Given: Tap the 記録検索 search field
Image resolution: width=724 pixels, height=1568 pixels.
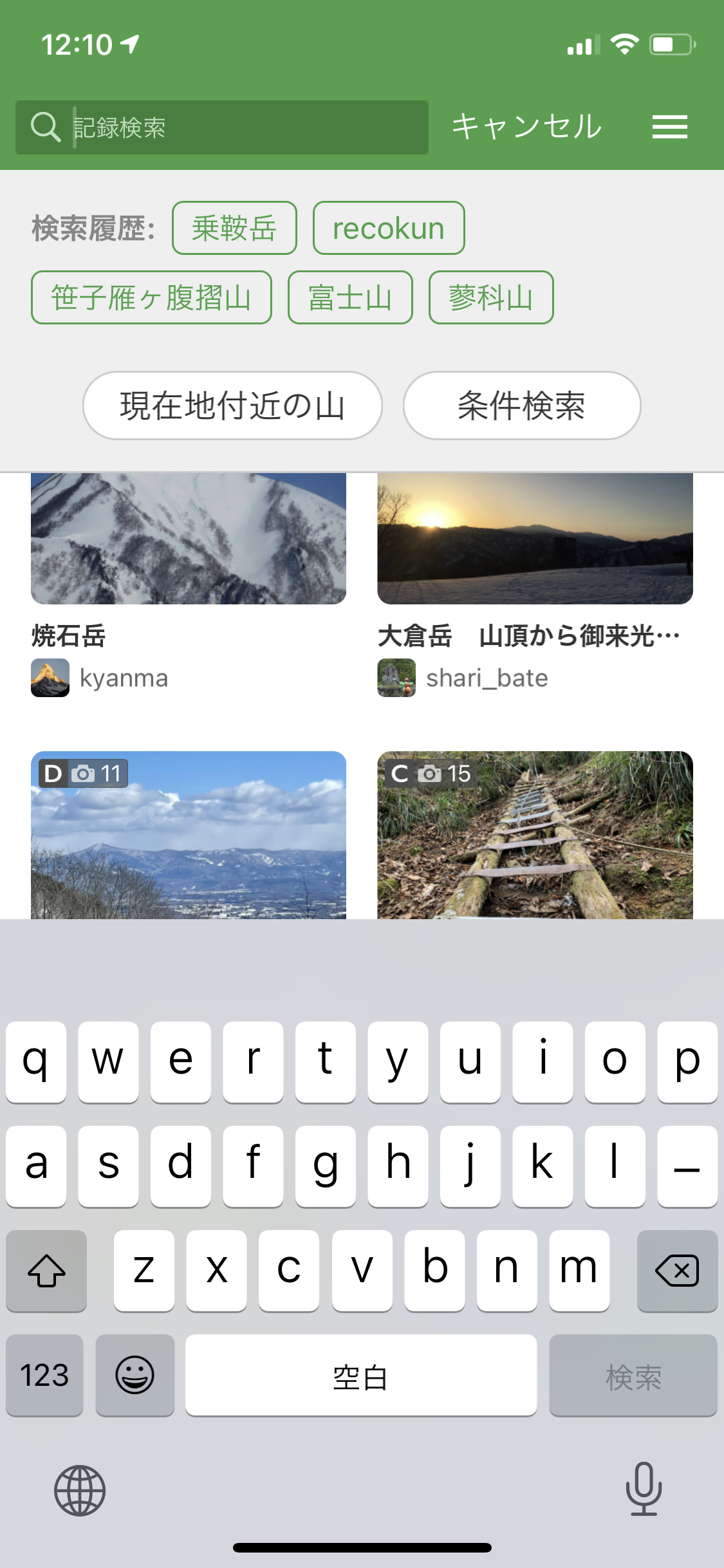Looking at the screenshot, I should click(222, 127).
